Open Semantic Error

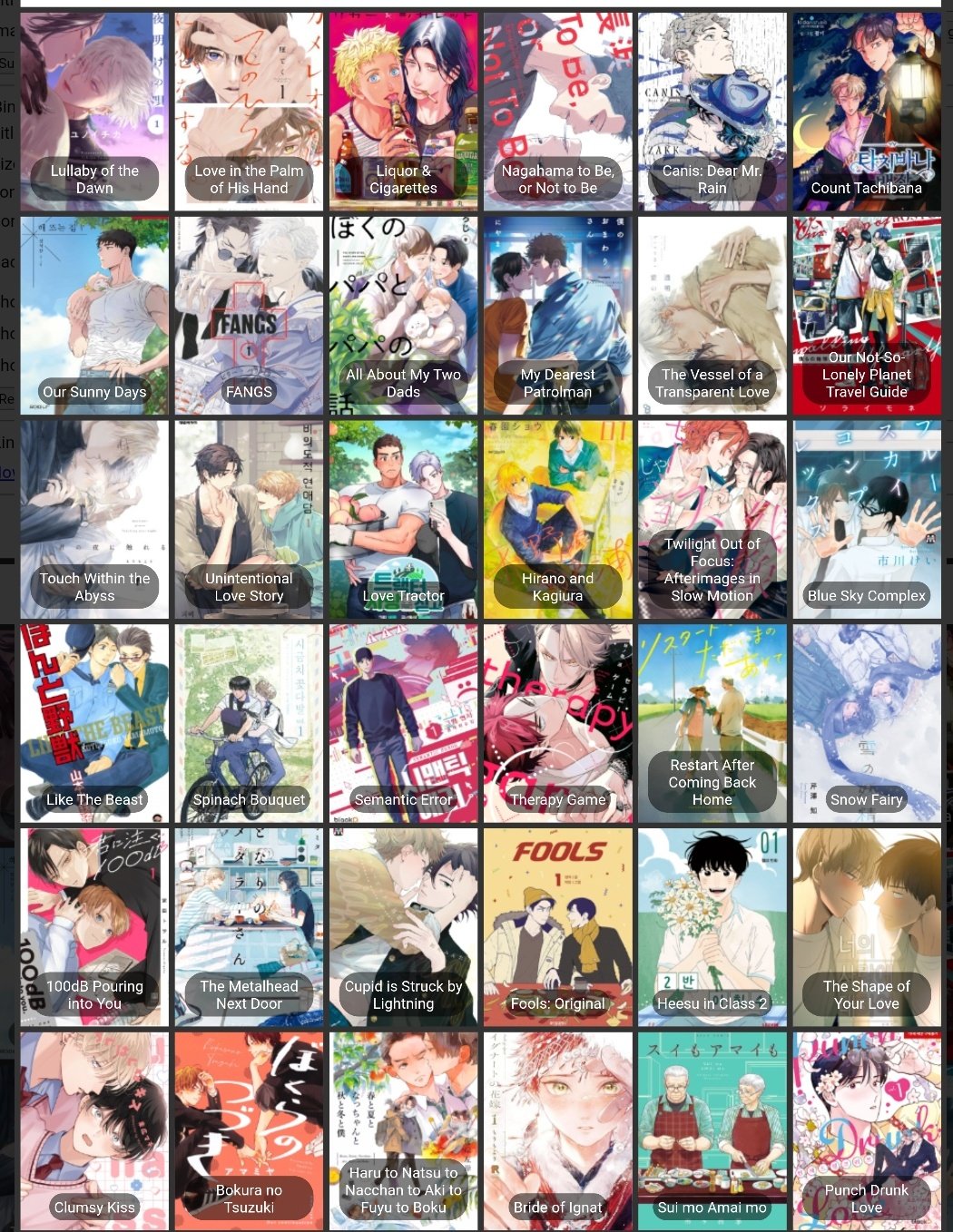[403, 722]
